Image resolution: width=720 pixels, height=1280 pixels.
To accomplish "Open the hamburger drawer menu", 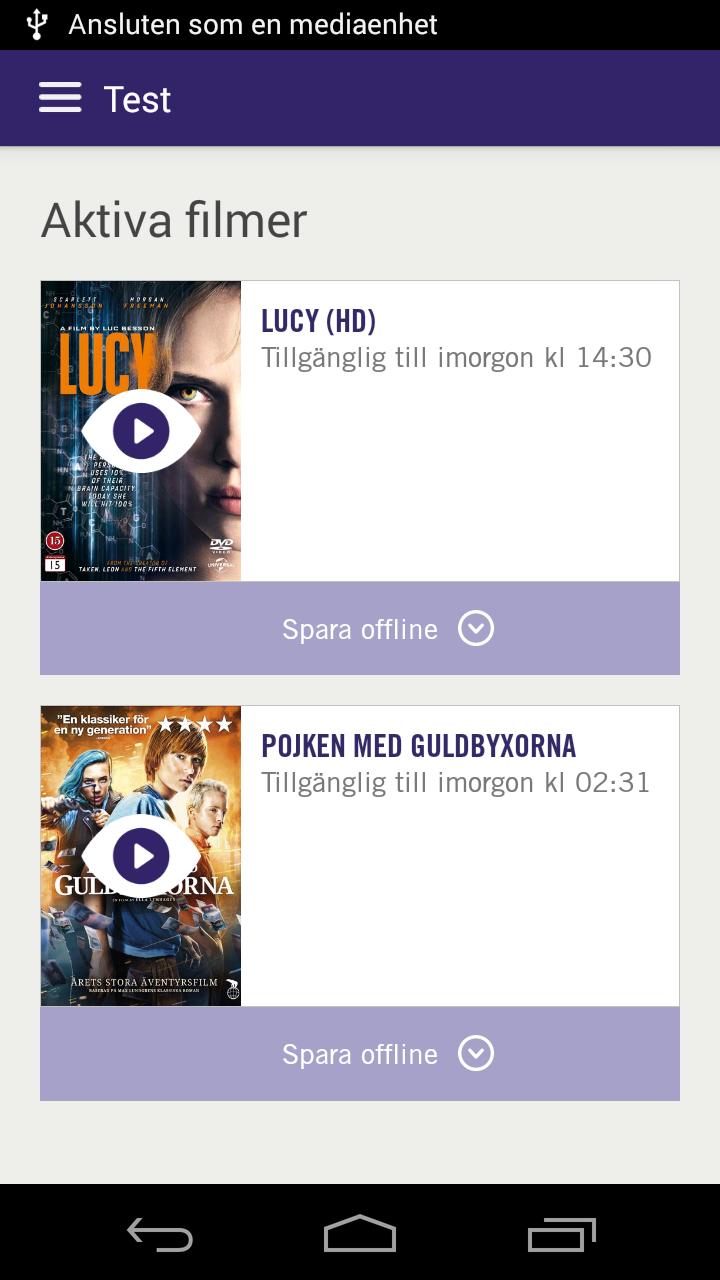I will point(60,98).
